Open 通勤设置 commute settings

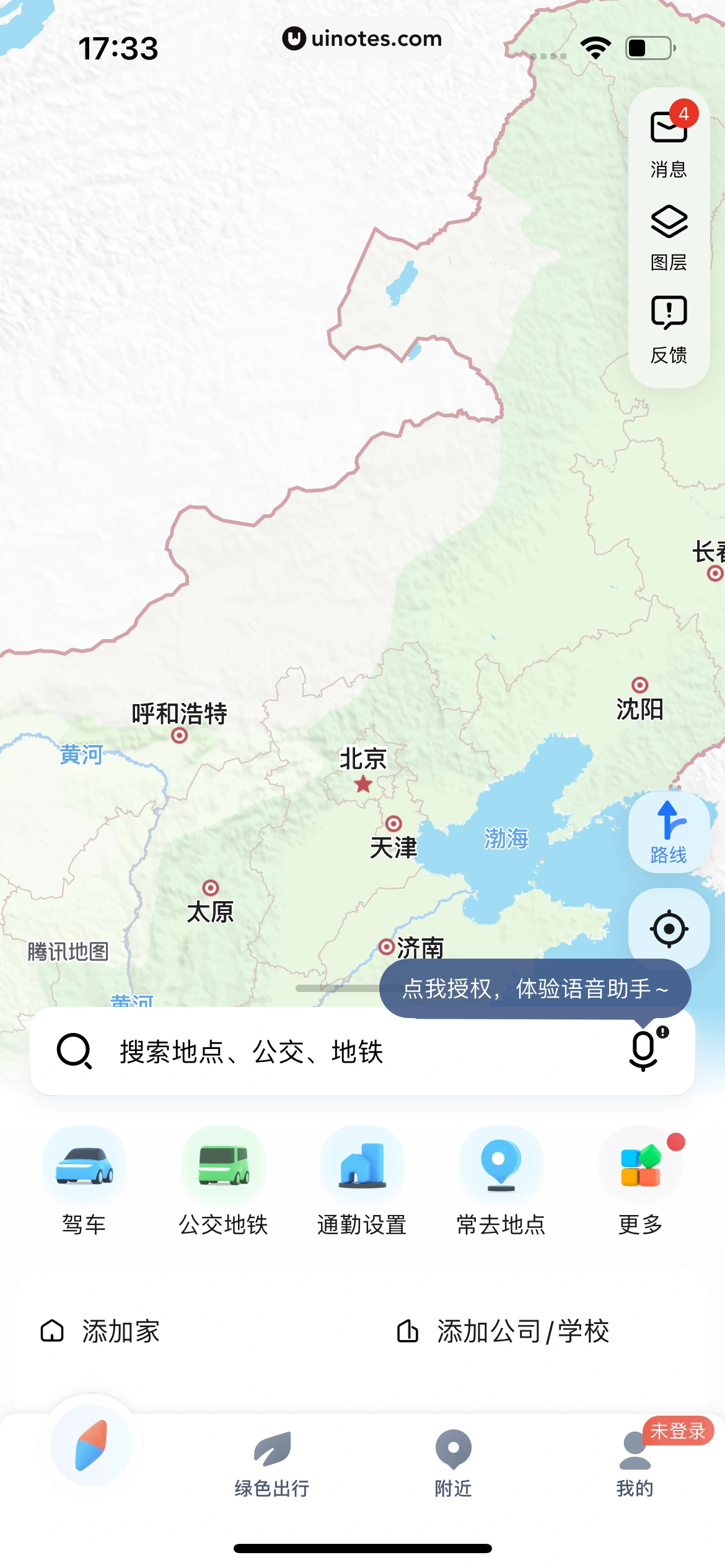[362, 1181]
